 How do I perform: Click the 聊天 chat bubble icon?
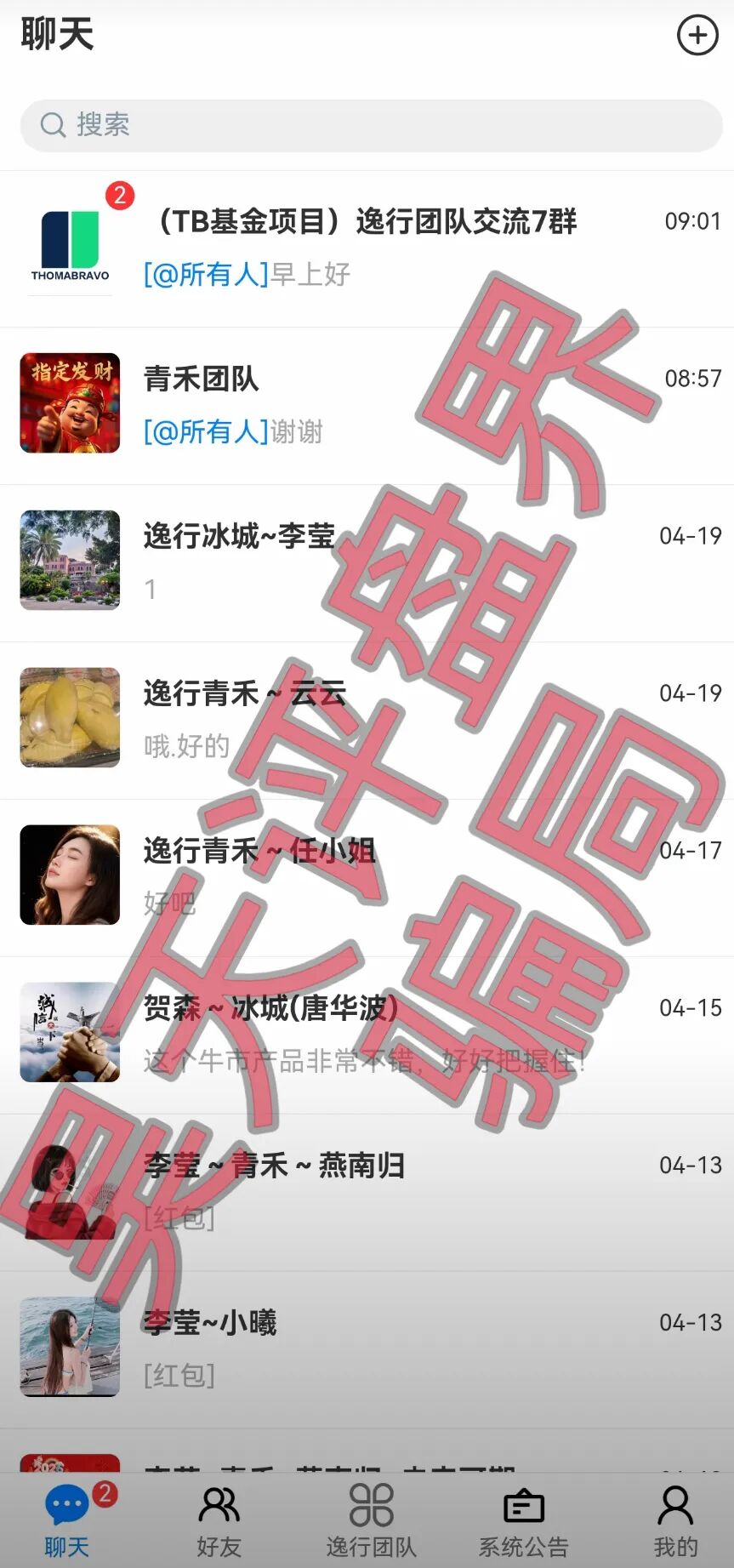[67, 1504]
